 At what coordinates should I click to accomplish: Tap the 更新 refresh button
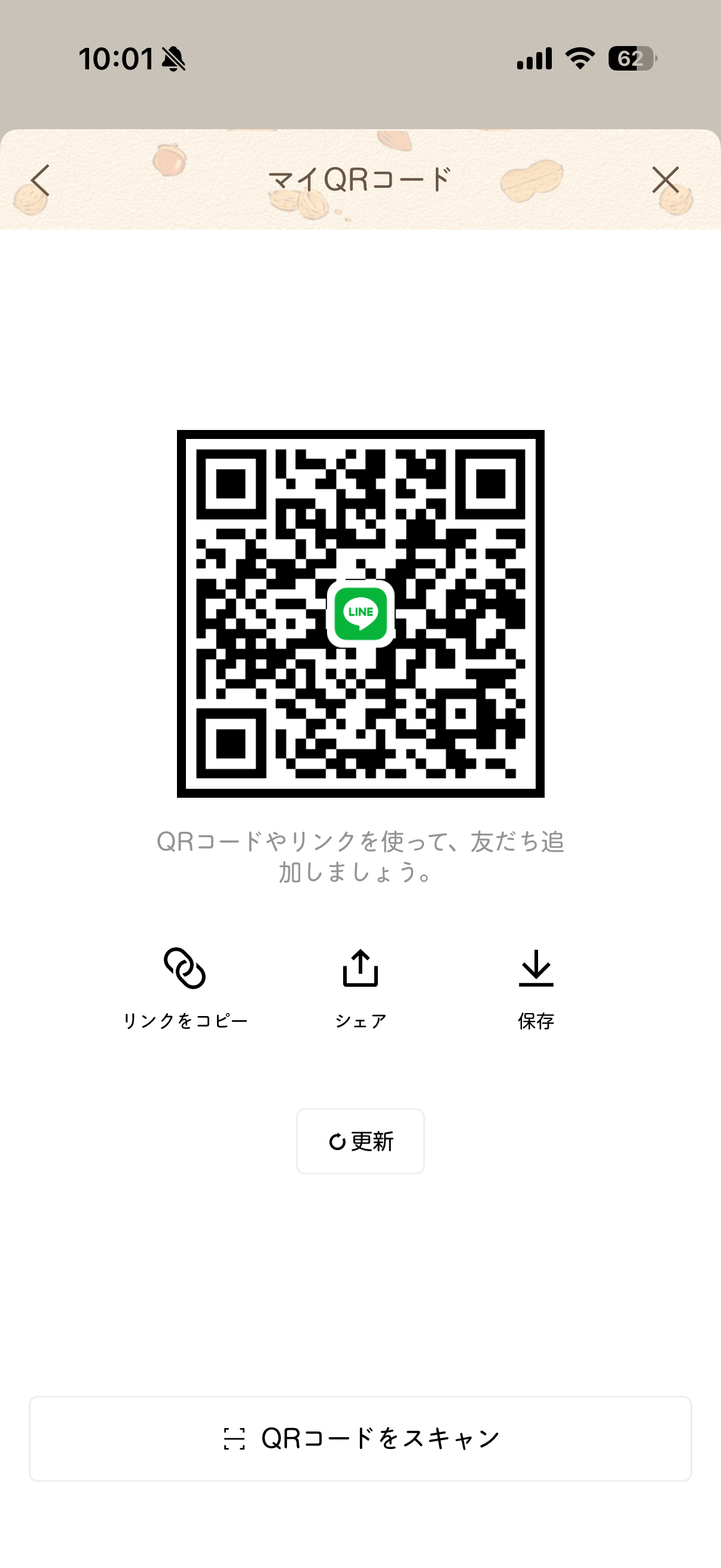360,1141
